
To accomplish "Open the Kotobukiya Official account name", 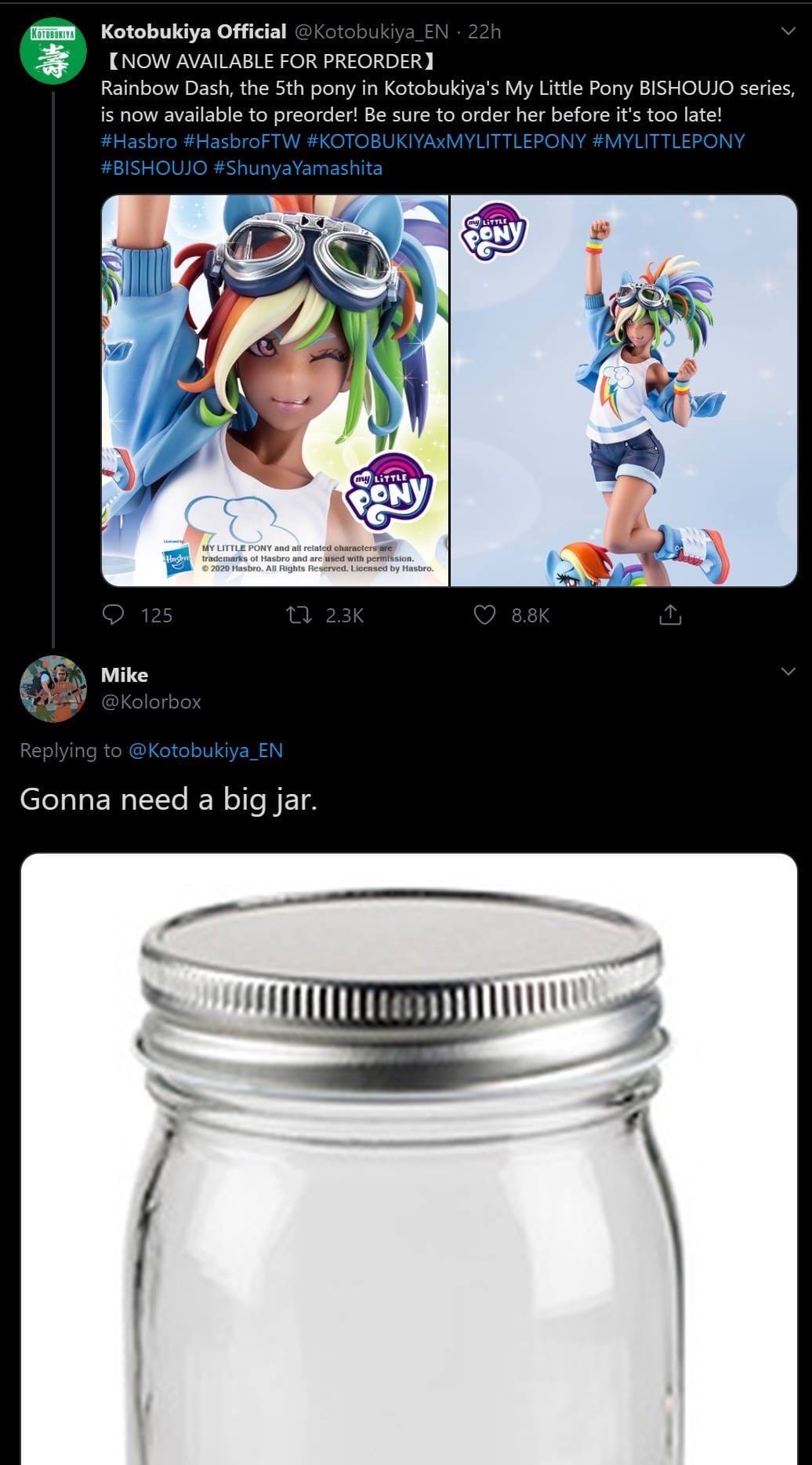I will [194, 31].
